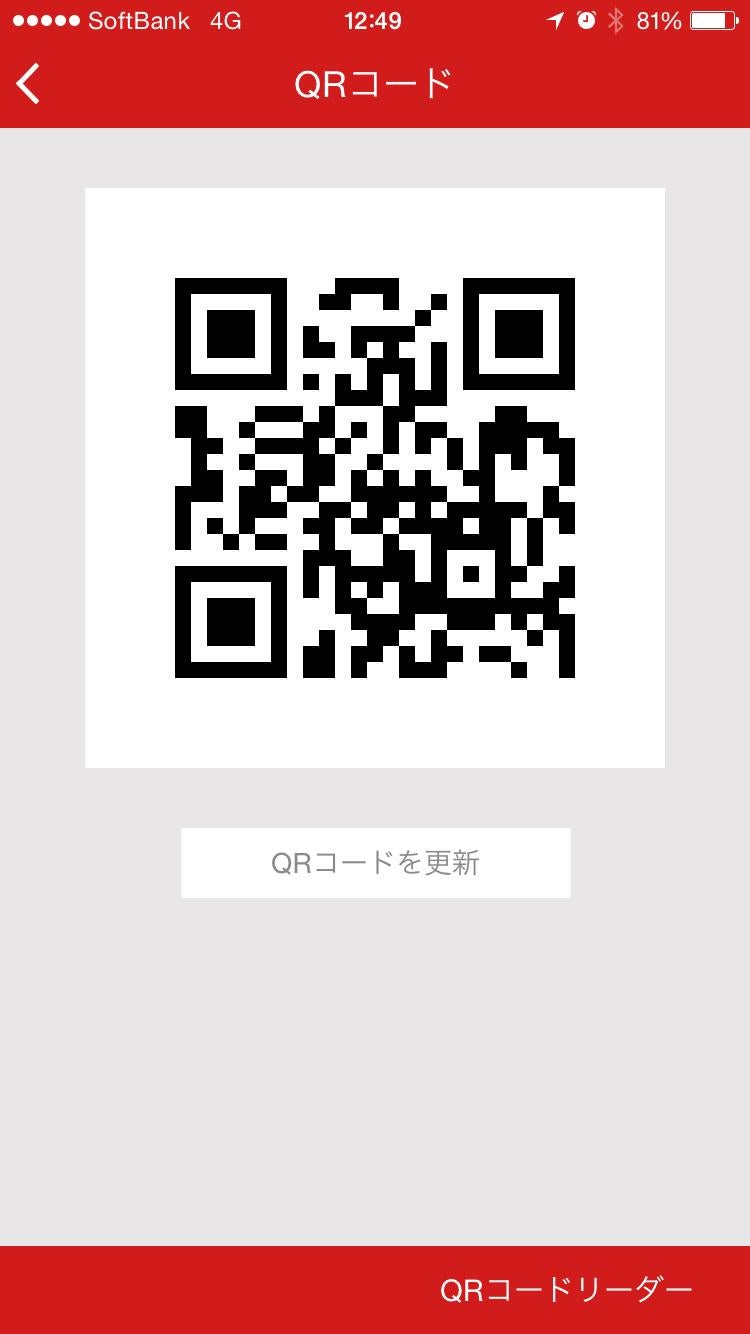Tap the QRコードを更新 button label text
Viewport: 750px width, 1334px height.
375,862
